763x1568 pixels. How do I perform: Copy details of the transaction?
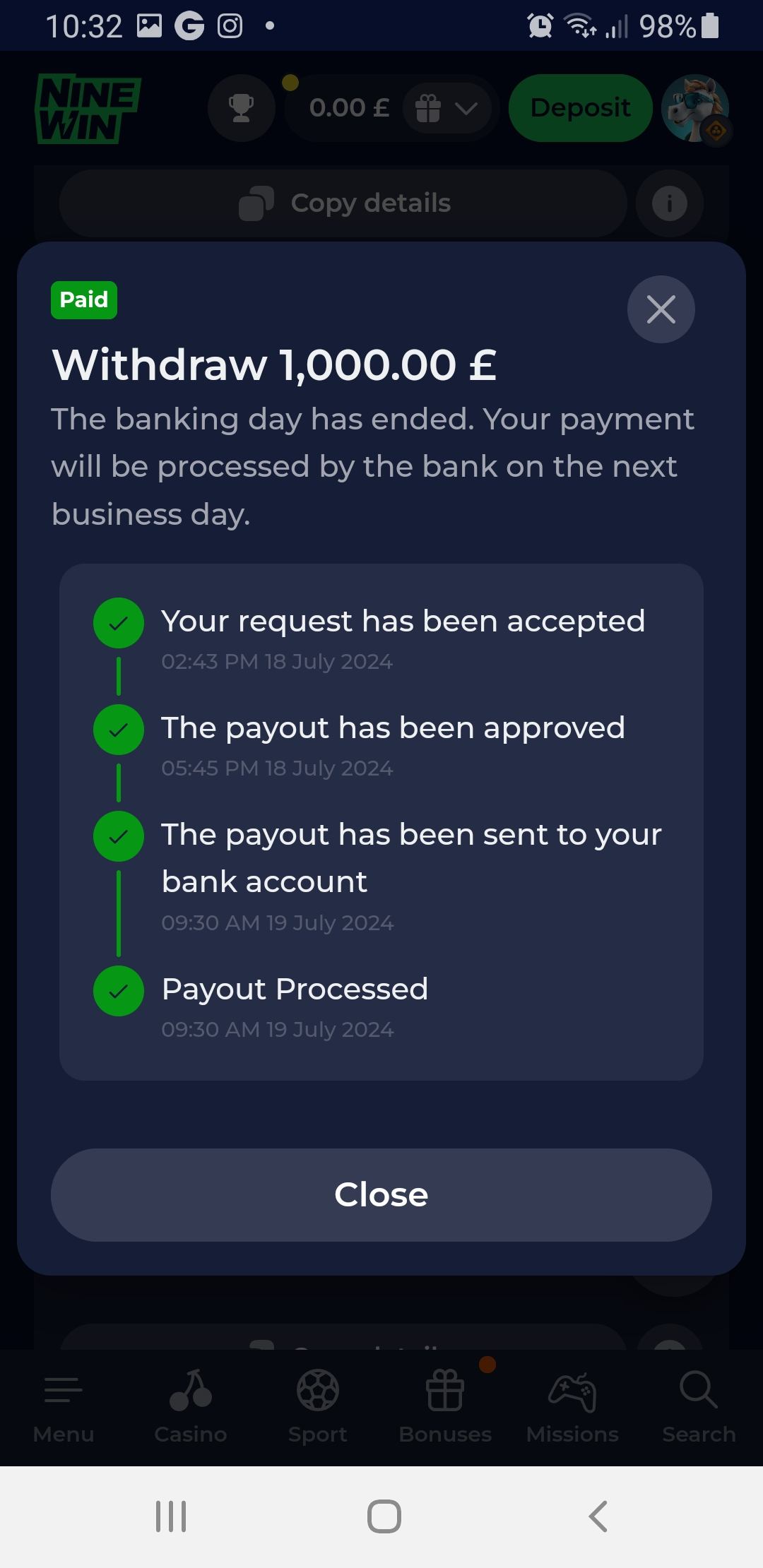tap(344, 203)
